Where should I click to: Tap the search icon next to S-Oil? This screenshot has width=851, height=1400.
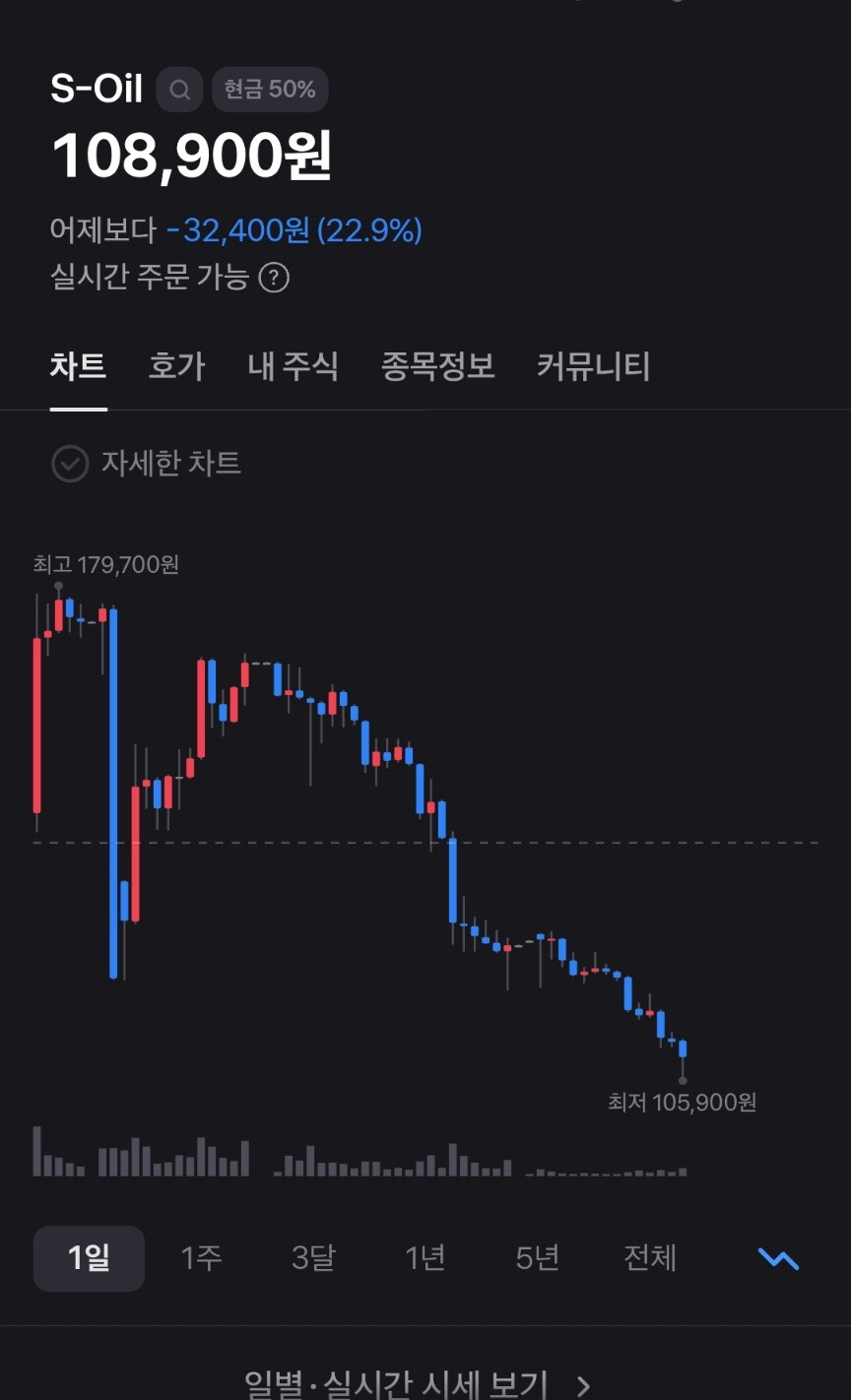(x=179, y=90)
